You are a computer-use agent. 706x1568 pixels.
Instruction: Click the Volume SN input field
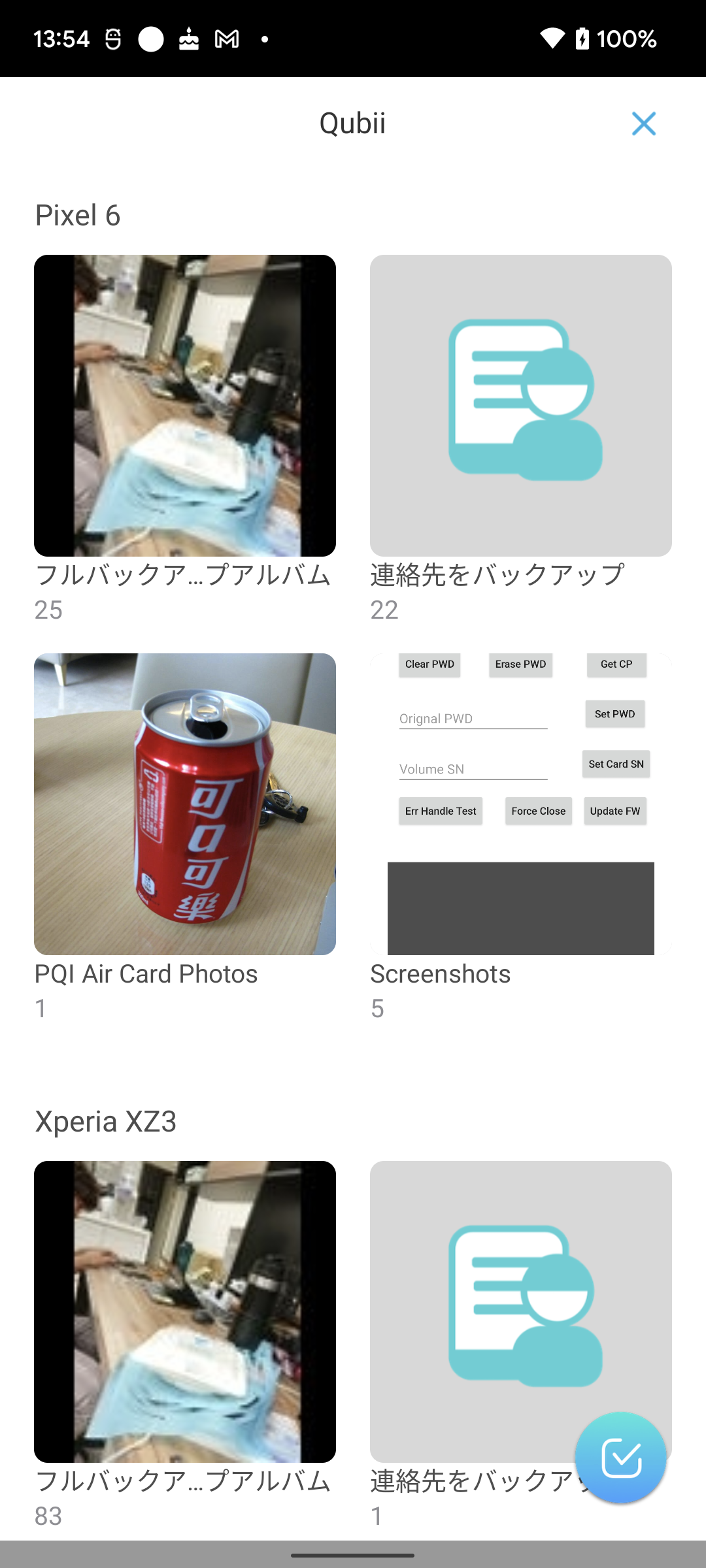(472, 768)
